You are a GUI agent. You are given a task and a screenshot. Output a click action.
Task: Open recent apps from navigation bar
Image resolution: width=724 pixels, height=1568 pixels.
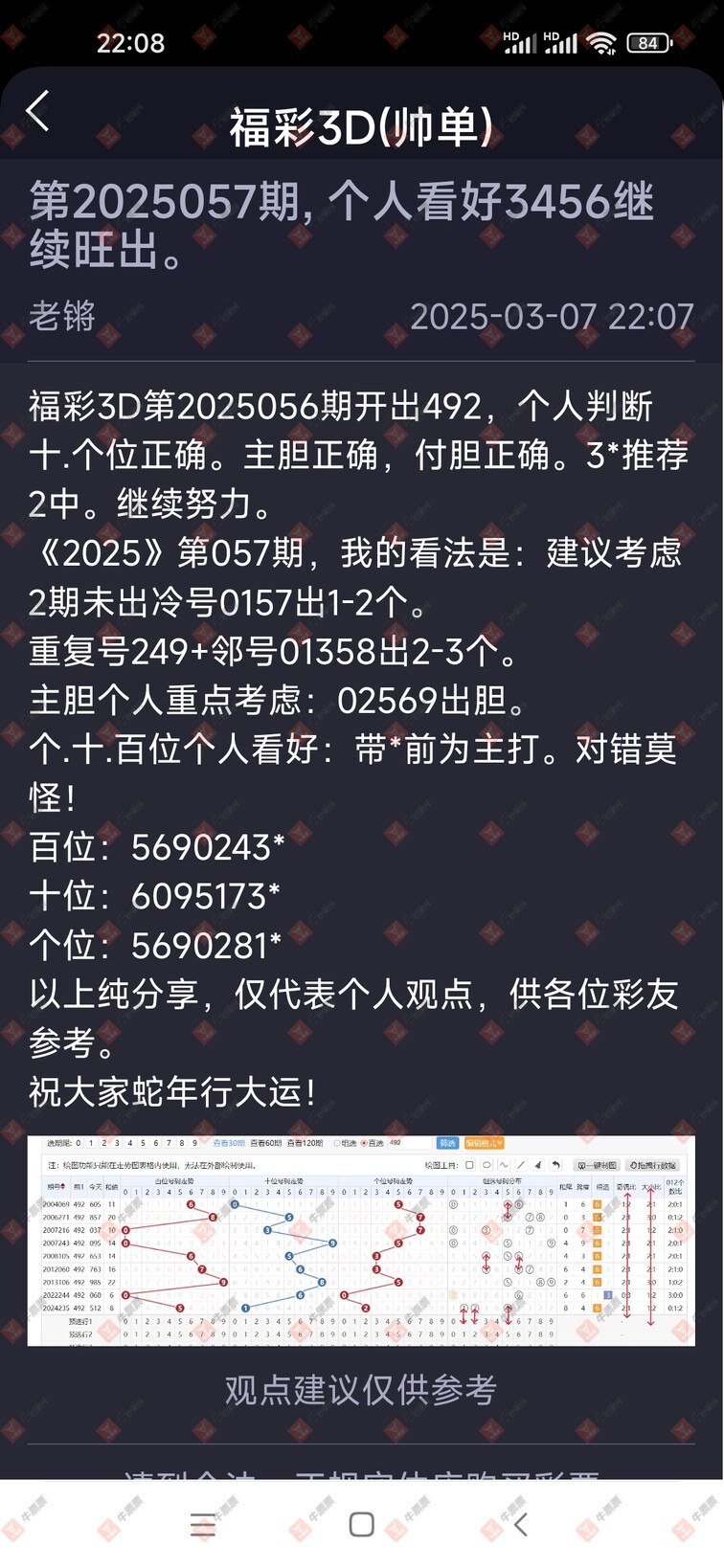[202, 1524]
